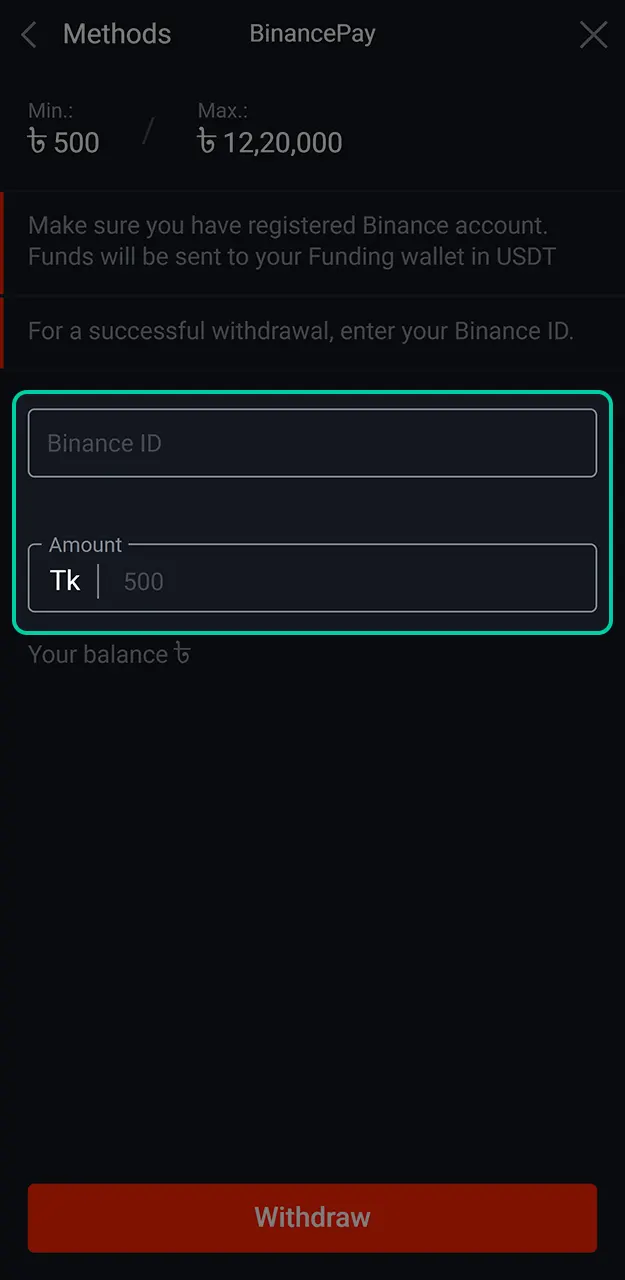The width and height of the screenshot is (625, 1280).
Task: Focus the Binance ID field
Action: click(312, 443)
